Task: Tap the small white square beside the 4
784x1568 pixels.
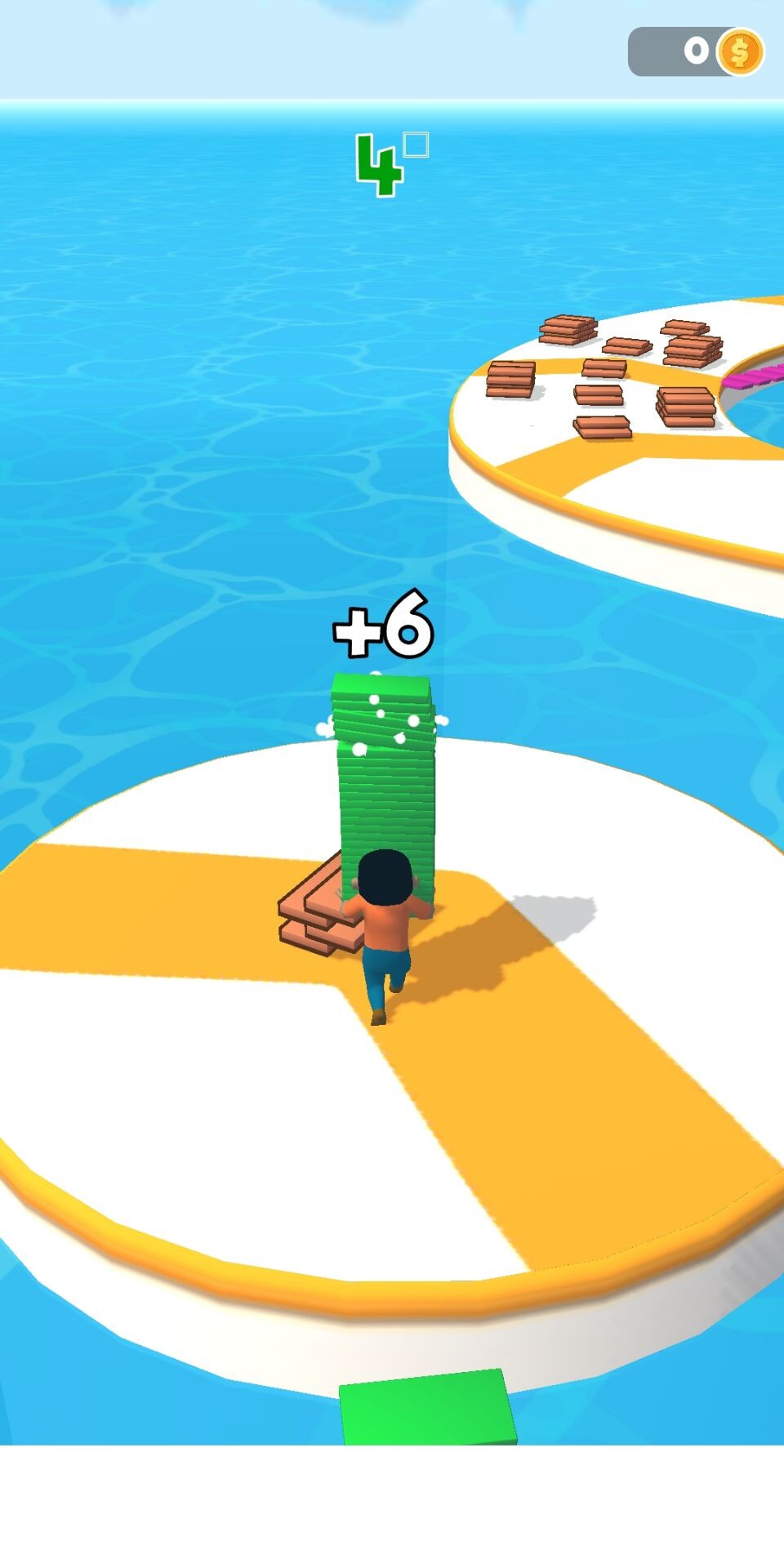Action: [416, 145]
